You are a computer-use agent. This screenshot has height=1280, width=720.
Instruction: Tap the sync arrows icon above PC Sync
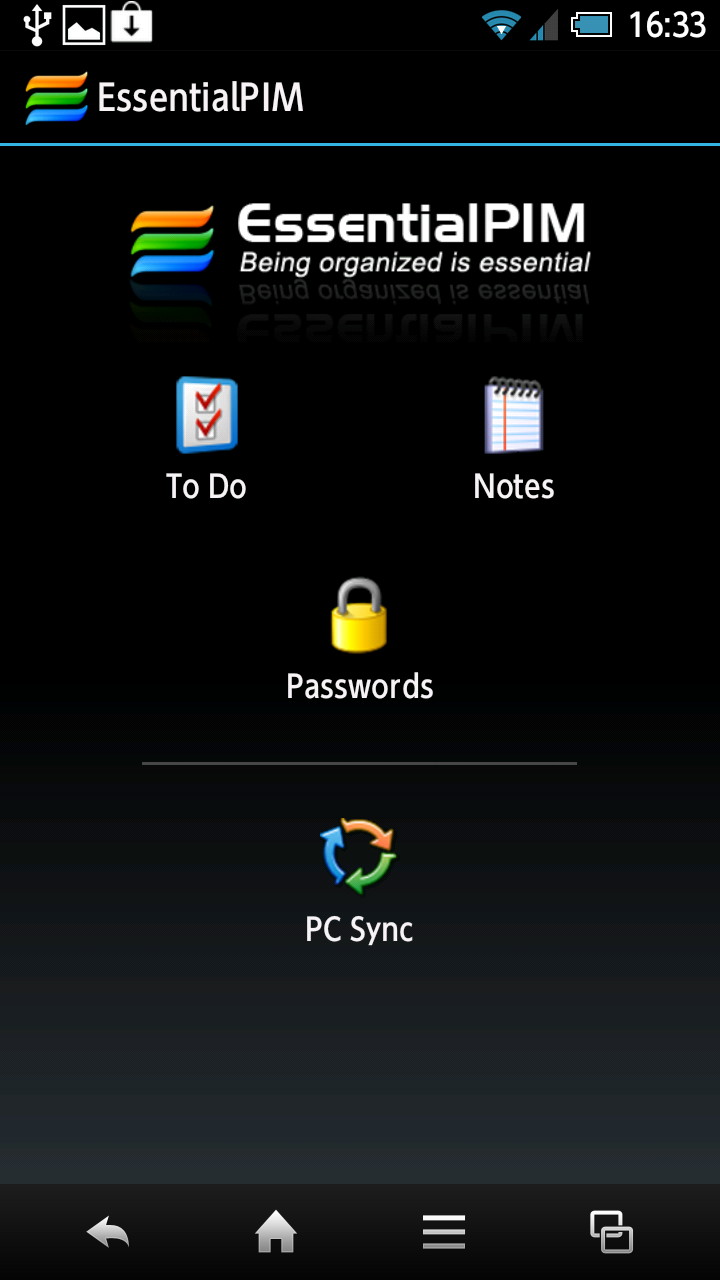pyautogui.click(x=359, y=855)
